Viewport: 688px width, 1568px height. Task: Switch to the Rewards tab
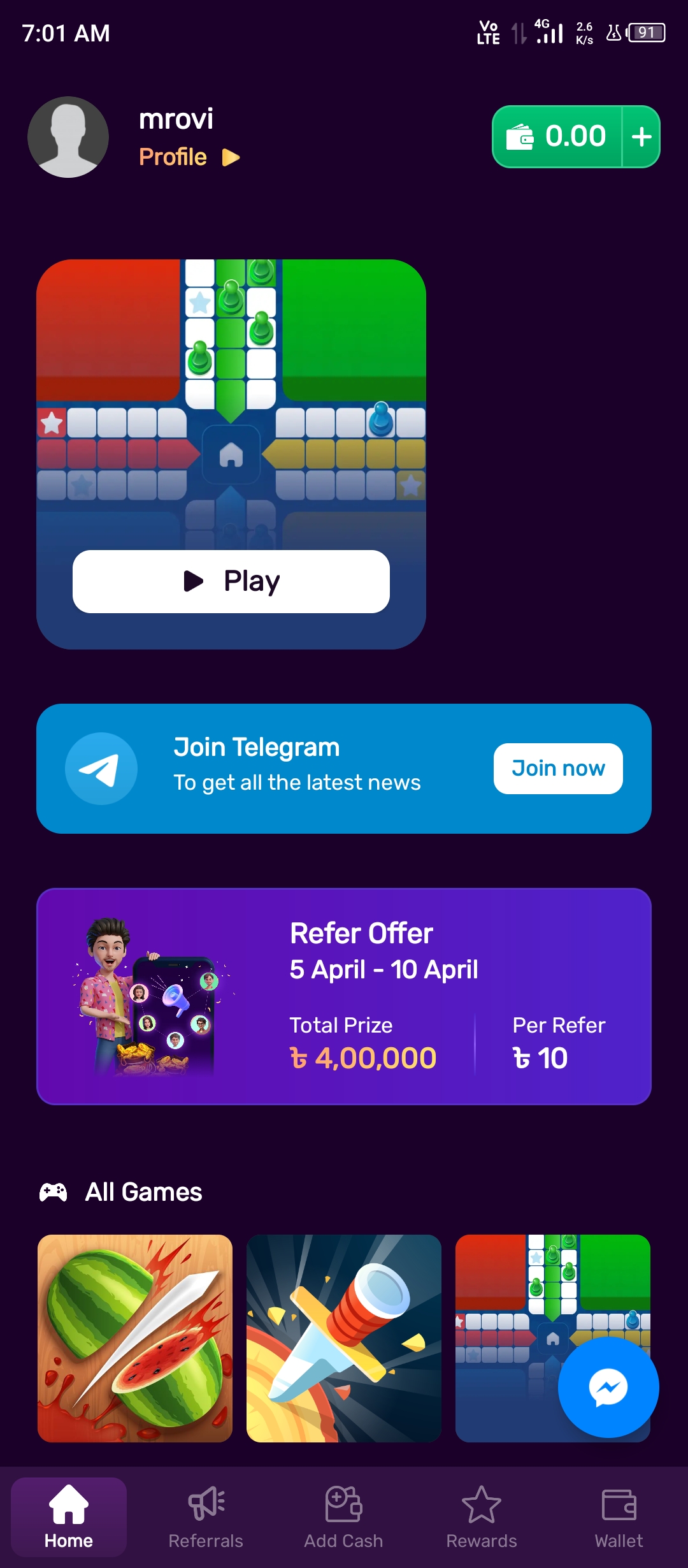point(482,1518)
